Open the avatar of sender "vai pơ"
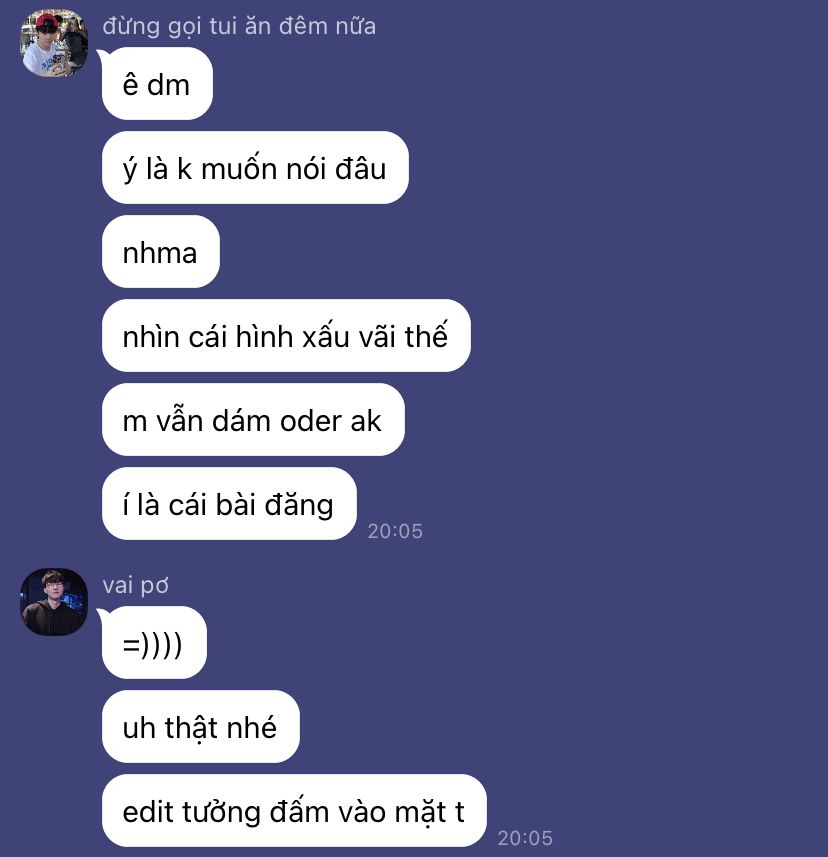Image resolution: width=828 pixels, height=857 pixels. pyautogui.click(x=54, y=602)
